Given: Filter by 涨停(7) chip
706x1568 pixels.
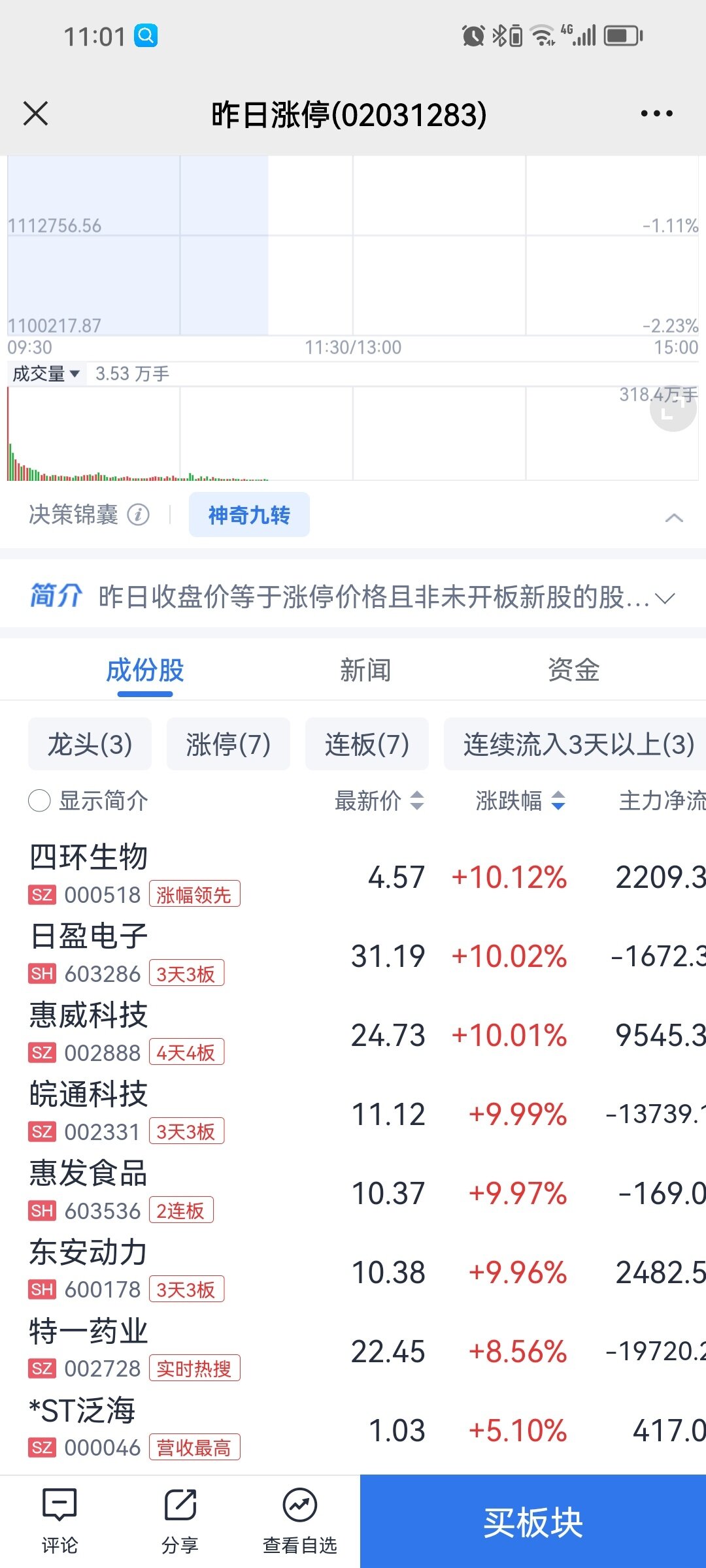Looking at the screenshot, I should coord(228,744).
